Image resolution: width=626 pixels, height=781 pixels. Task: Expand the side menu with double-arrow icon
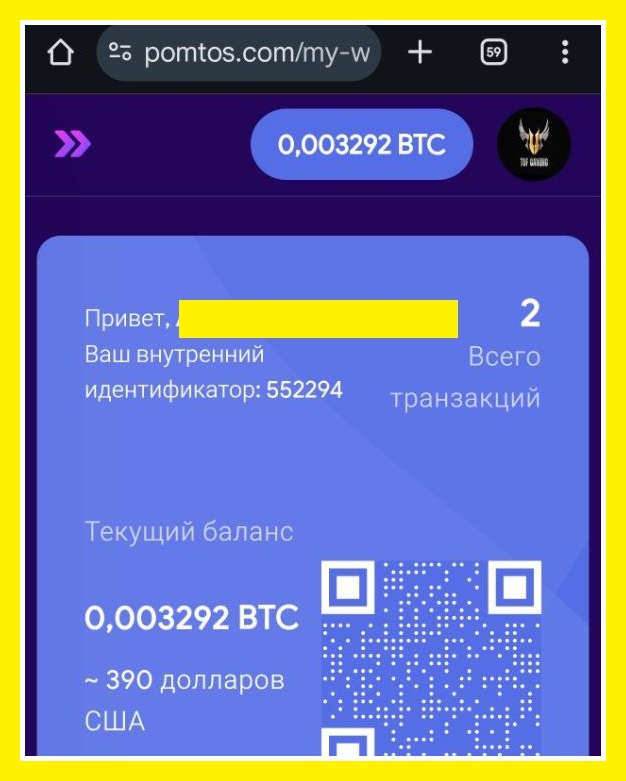click(72, 145)
